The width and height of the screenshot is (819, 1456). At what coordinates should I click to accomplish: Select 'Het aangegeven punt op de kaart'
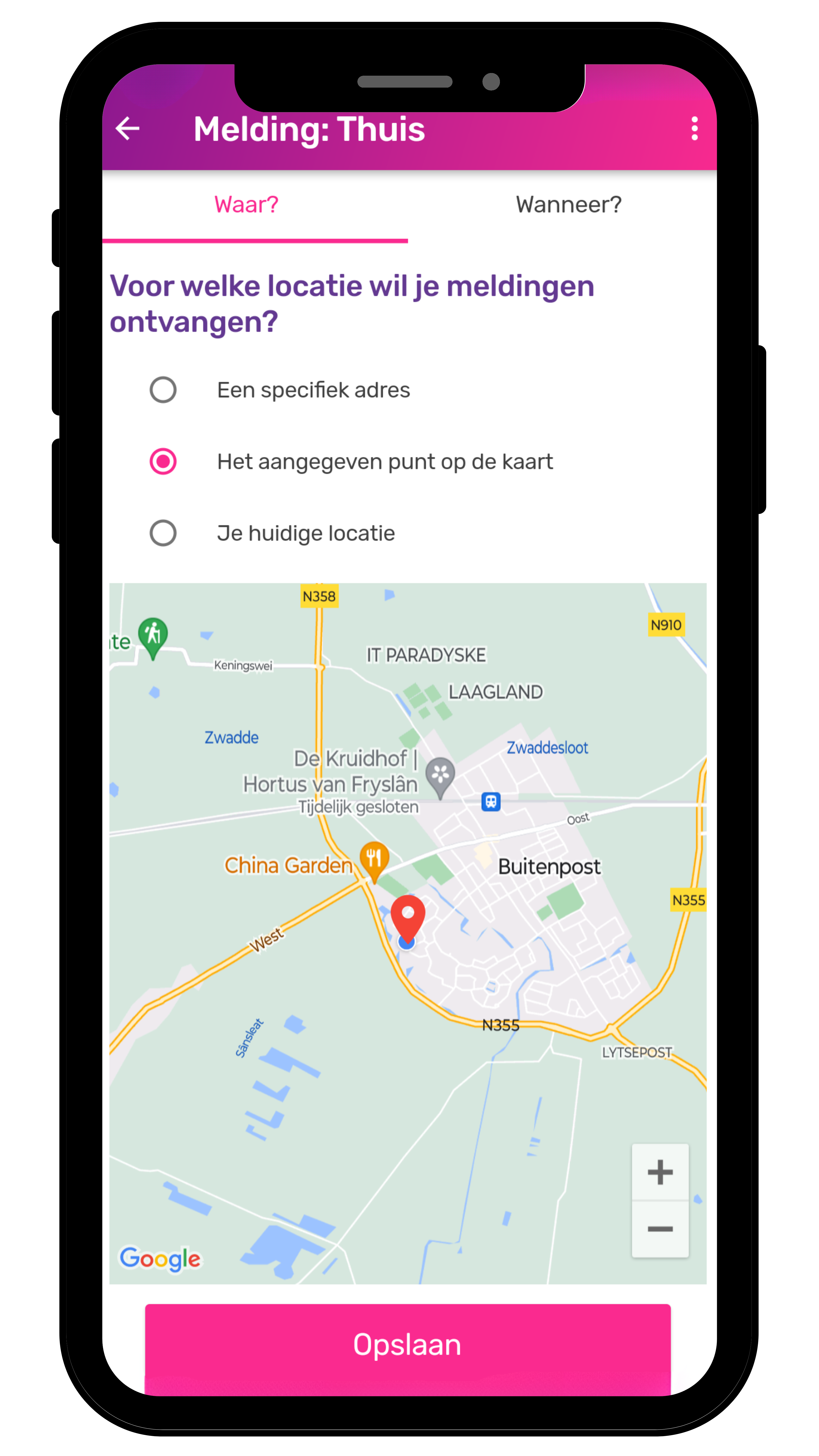(163, 462)
